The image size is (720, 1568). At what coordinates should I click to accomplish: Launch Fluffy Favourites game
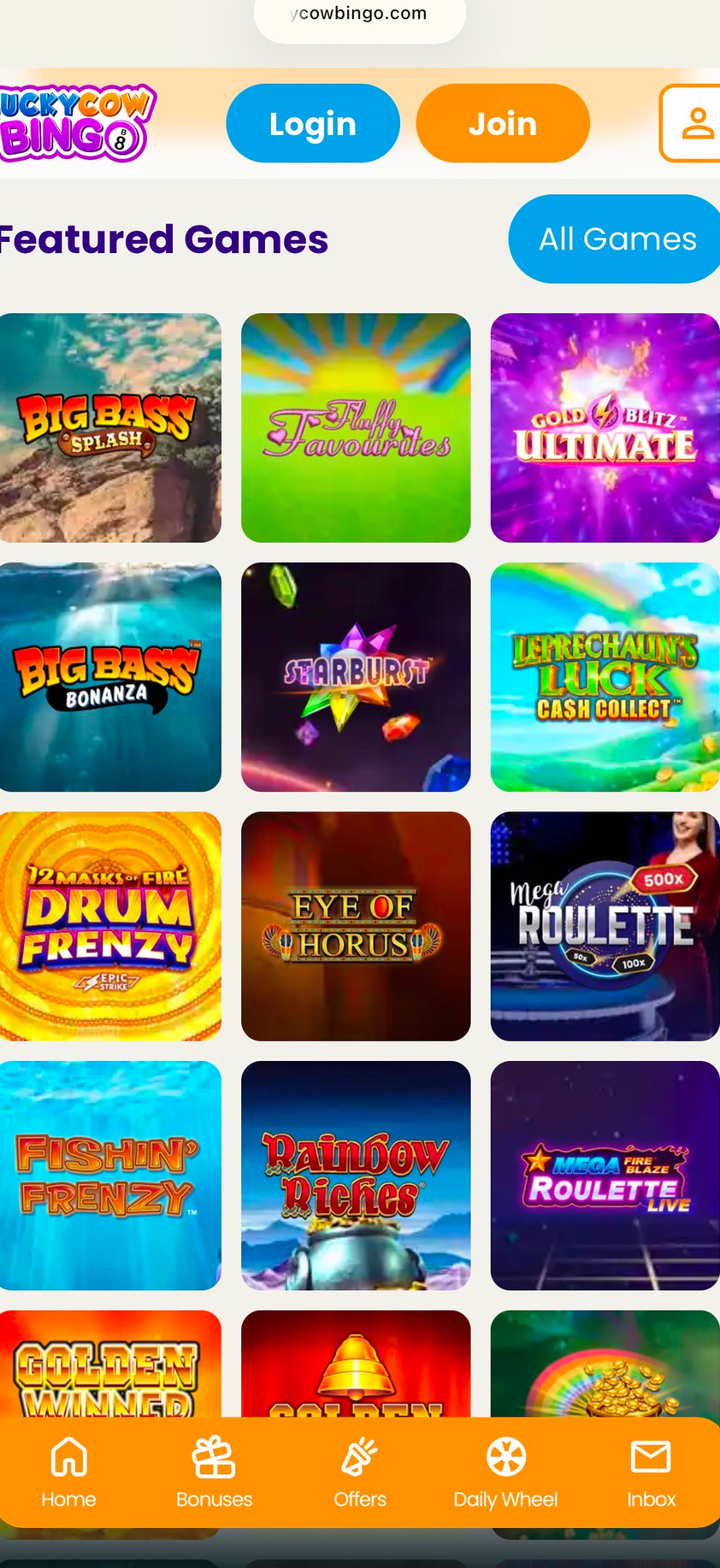(356, 427)
